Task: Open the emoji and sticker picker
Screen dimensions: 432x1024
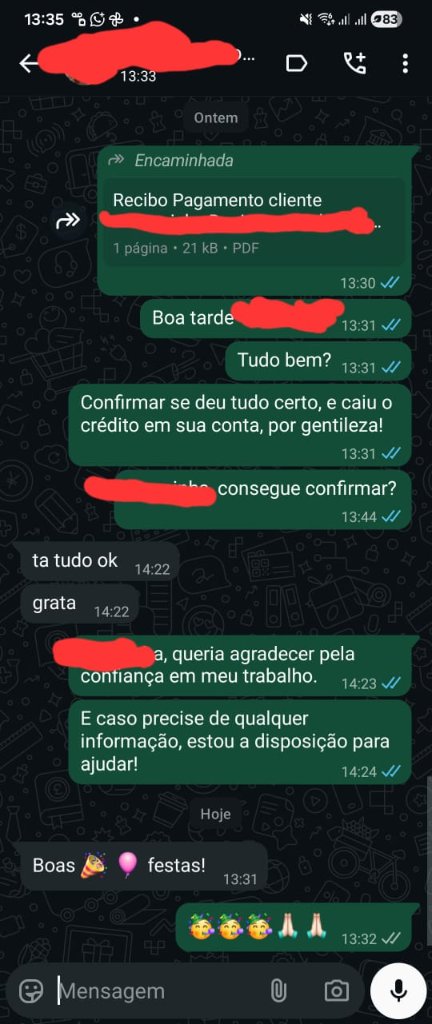Action: 29,991
